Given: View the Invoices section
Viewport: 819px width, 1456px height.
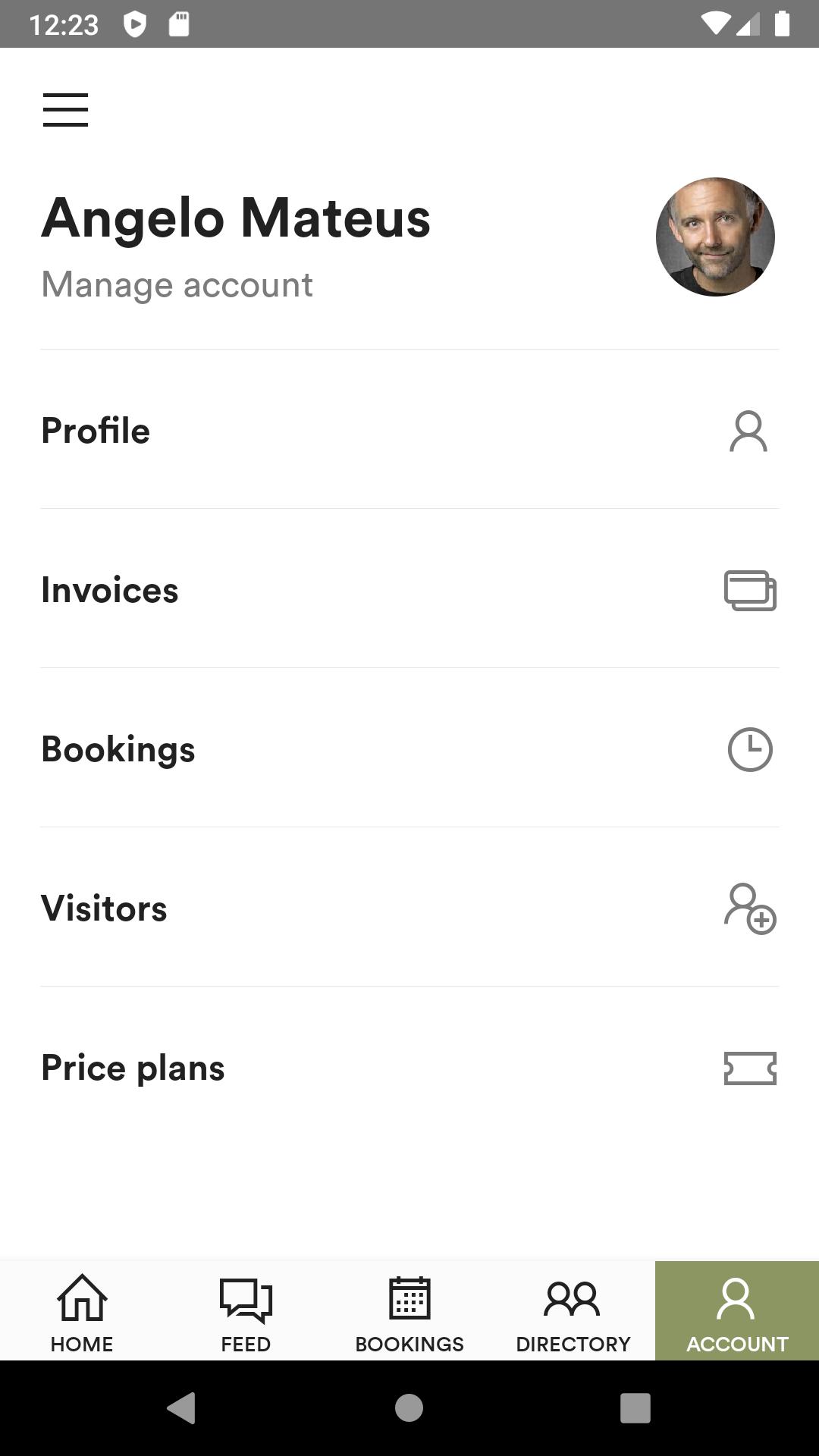Looking at the screenshot, I should click(409, 589).
